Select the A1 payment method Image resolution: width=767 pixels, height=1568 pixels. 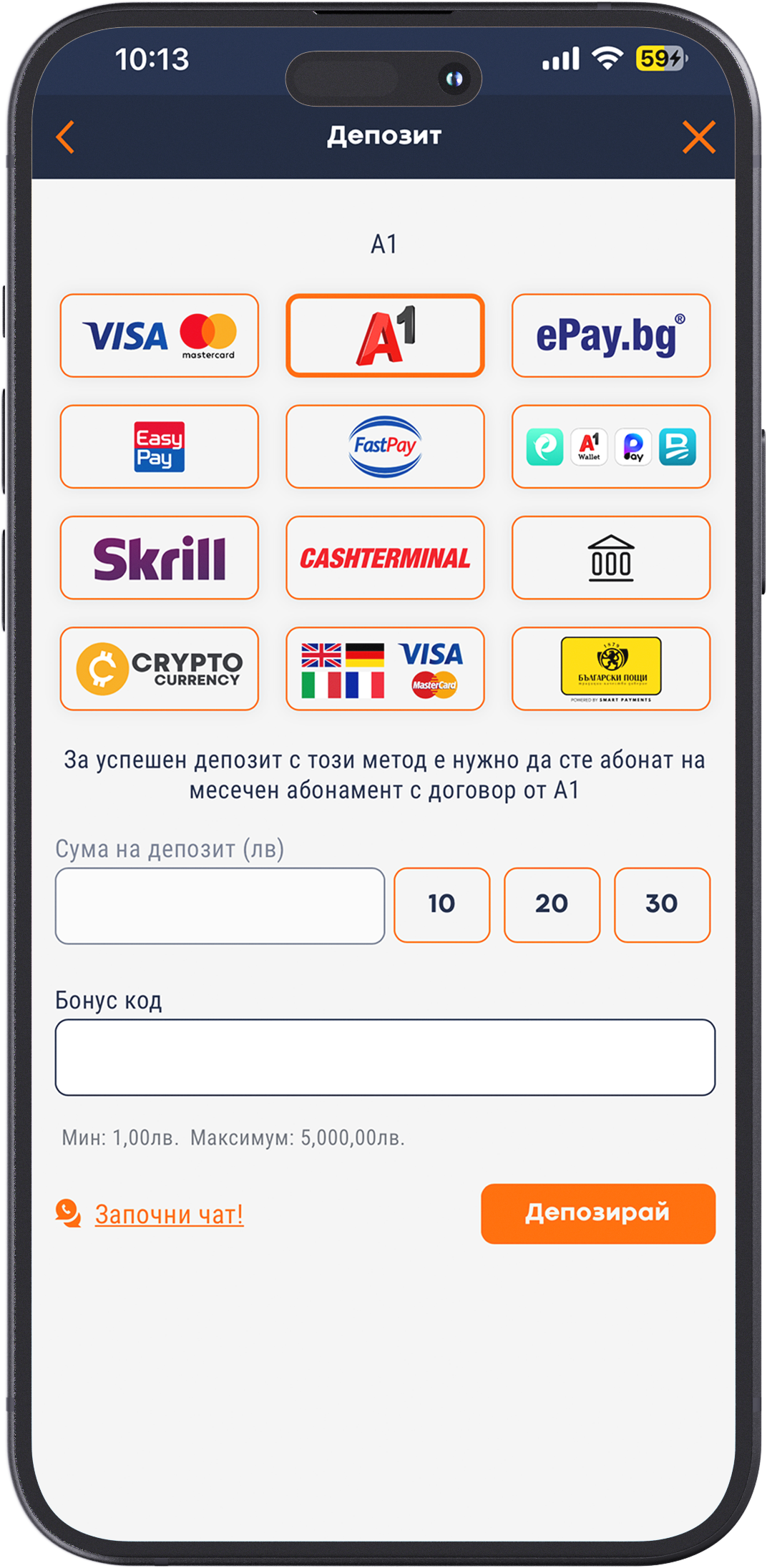click(x=385, y=335)
